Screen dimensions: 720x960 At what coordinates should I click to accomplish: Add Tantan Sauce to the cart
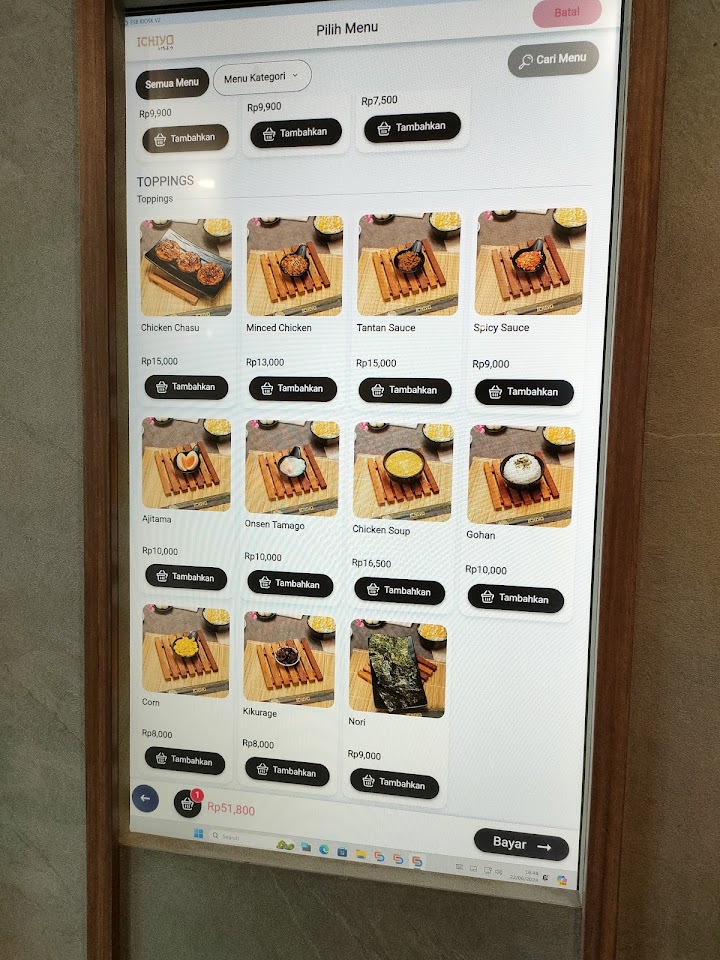(405, 390)
